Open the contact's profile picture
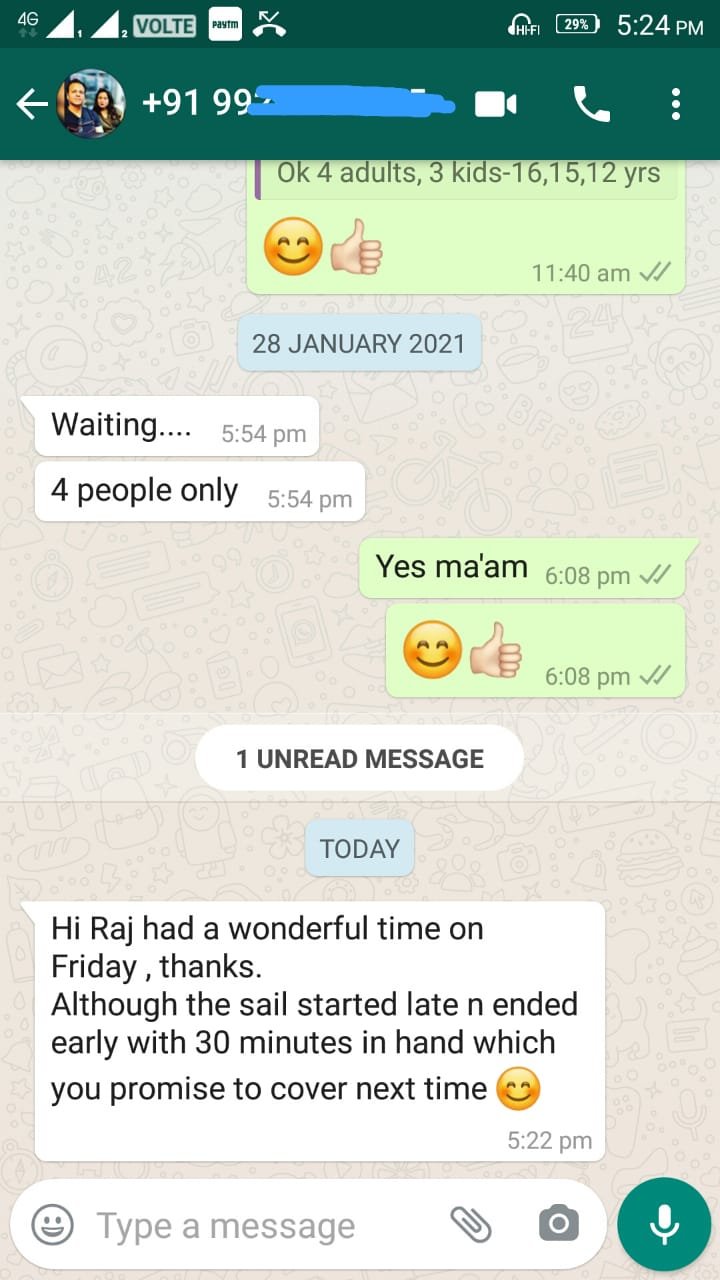The image size is (720, 1280). tap(90, 104)
